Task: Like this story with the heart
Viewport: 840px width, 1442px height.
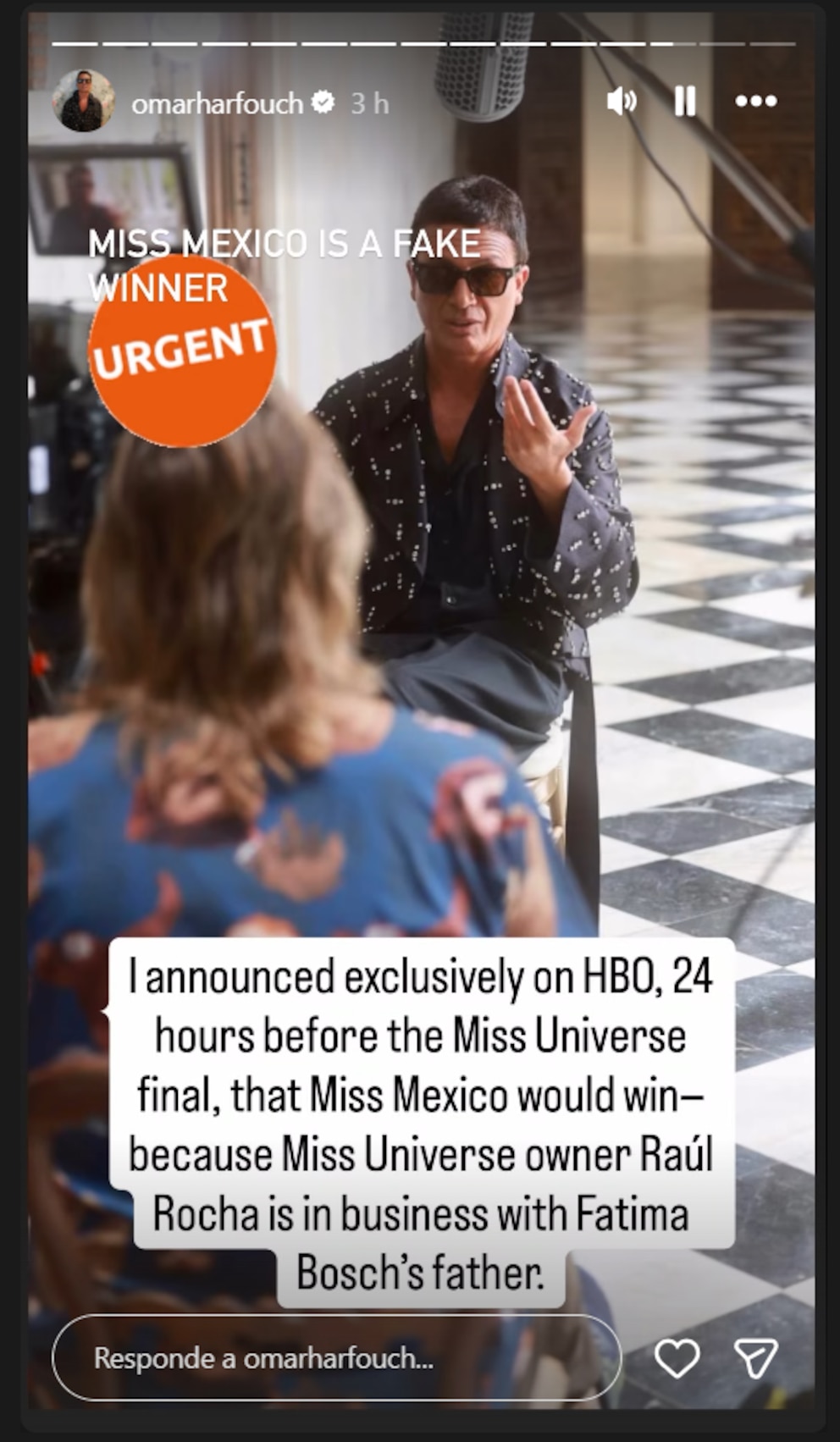Action: (677, 1357)
